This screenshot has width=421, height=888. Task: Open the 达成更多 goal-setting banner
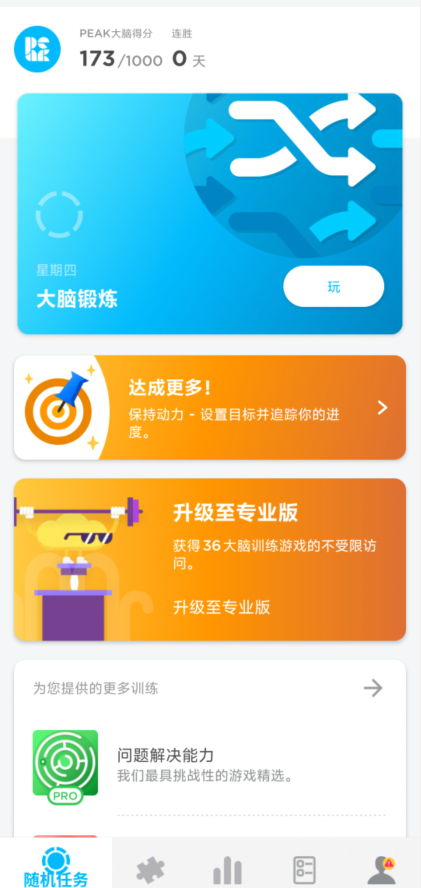[210, 407]
